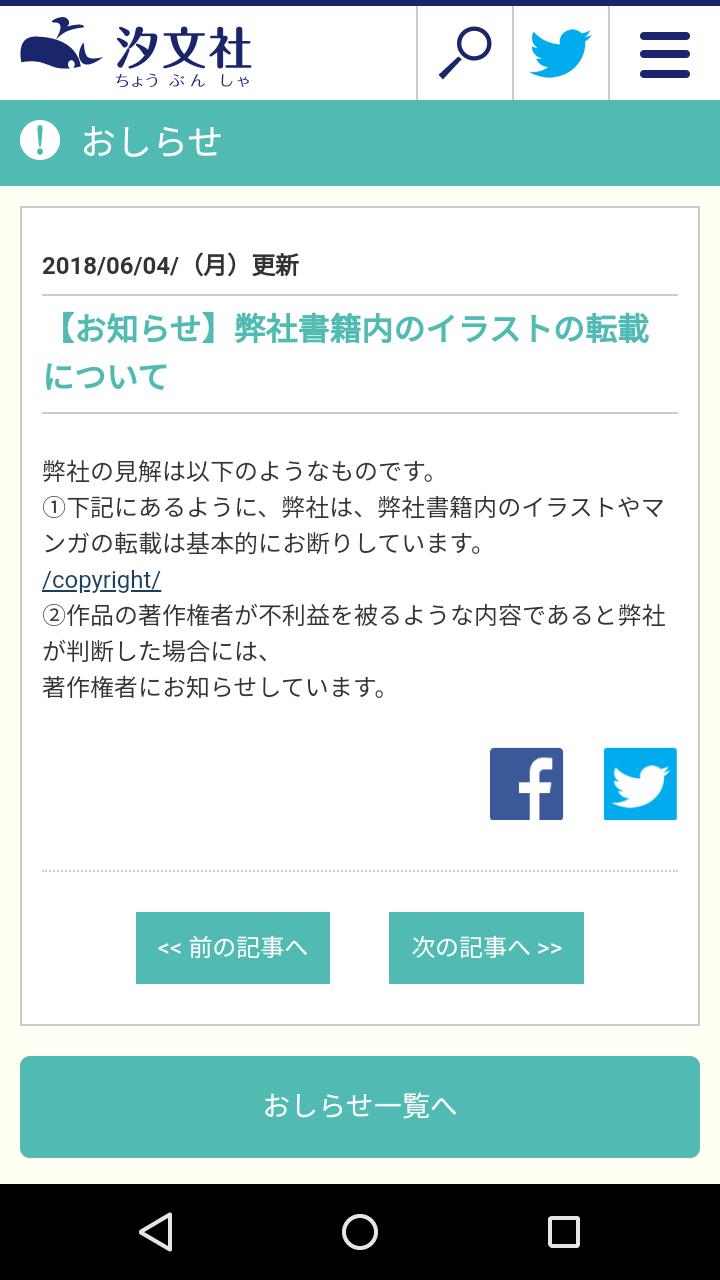Open the Twitter icon in the header

pyautogui.click(x=561, y=53)
